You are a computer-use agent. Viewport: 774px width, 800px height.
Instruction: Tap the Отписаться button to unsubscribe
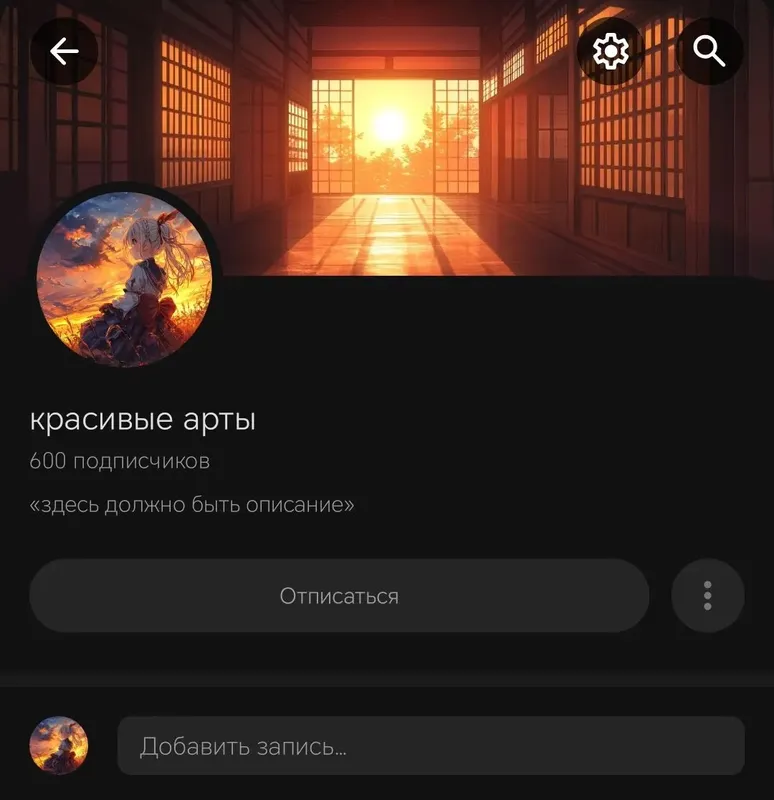[x=339, y=596]
